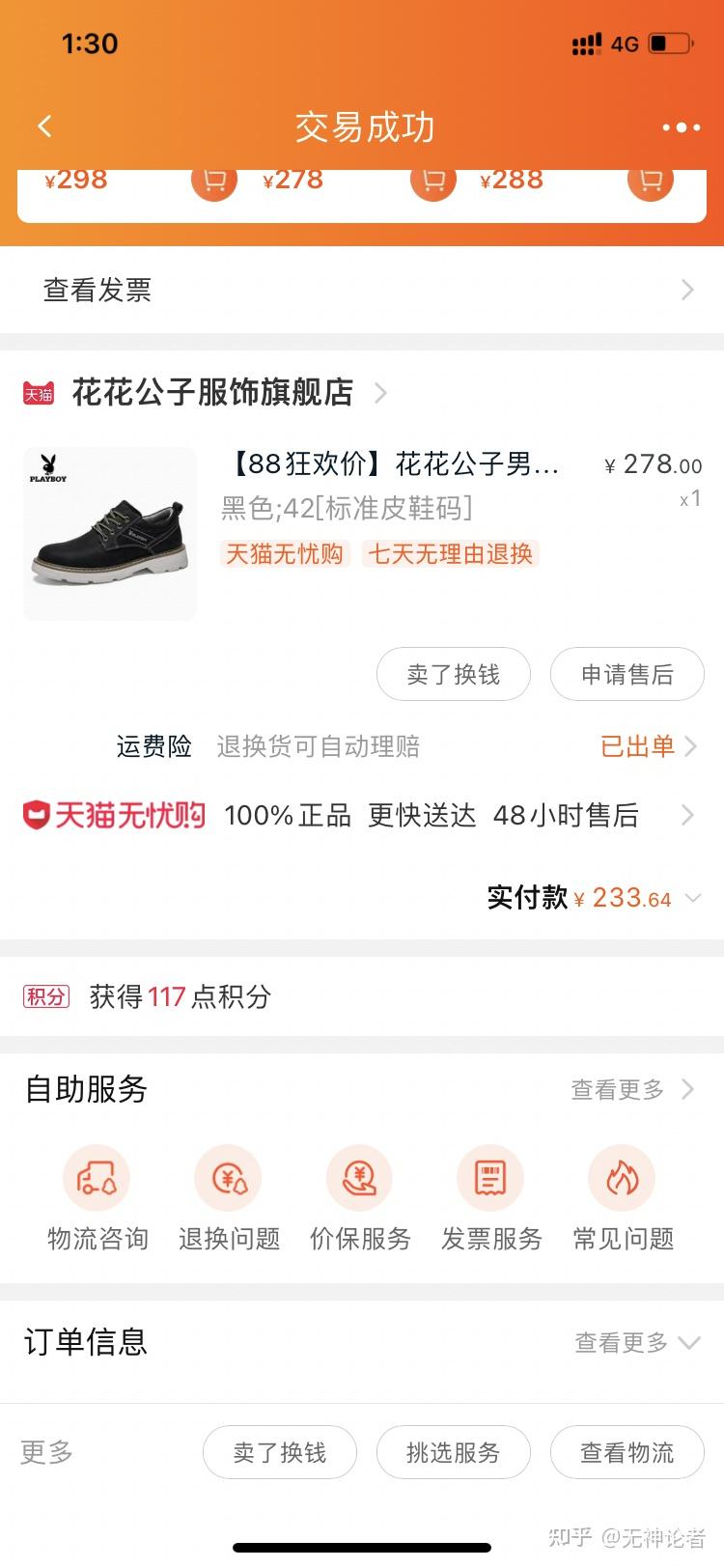Viewport: 724px width, 1568px height.
Task: Apply for after-sales via 申请售后
Action: click(x=627, y=674)
